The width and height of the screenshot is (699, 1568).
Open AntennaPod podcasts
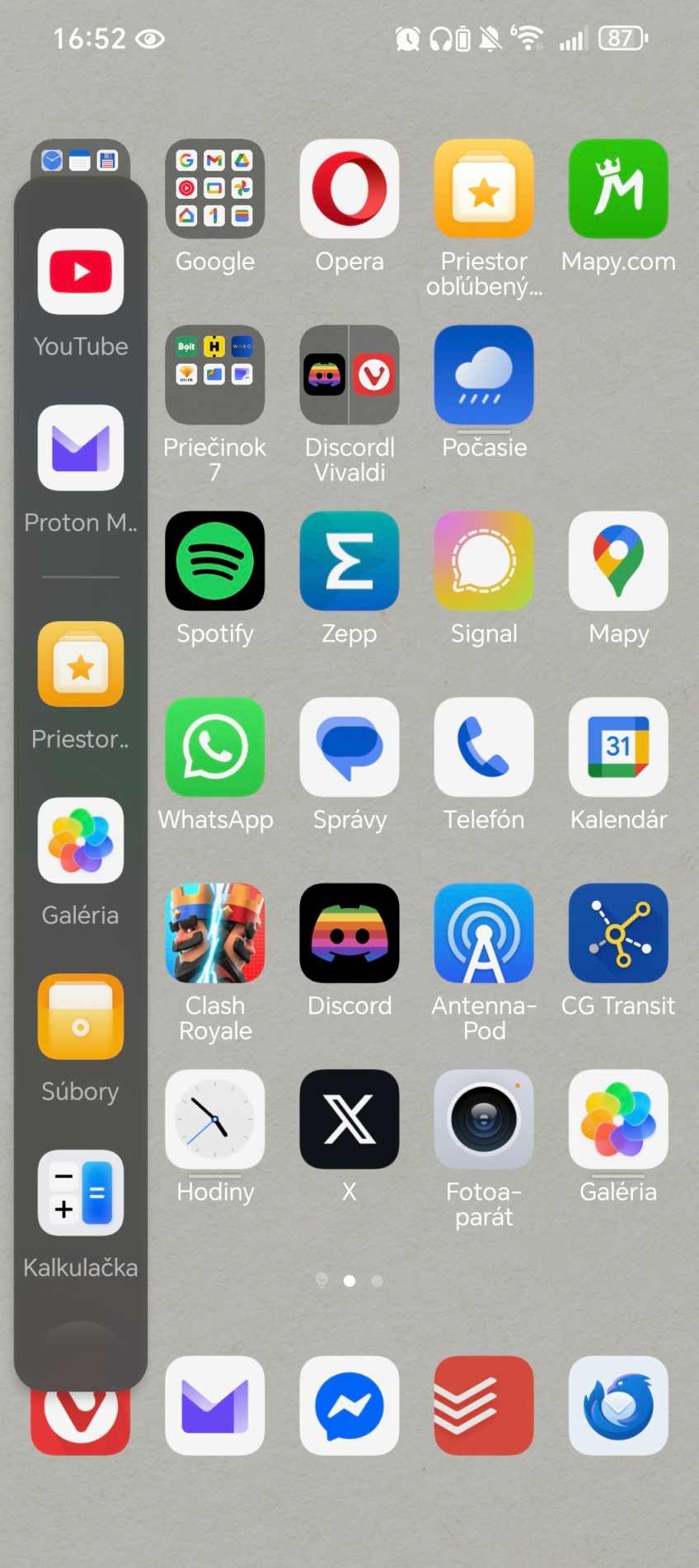484,934
